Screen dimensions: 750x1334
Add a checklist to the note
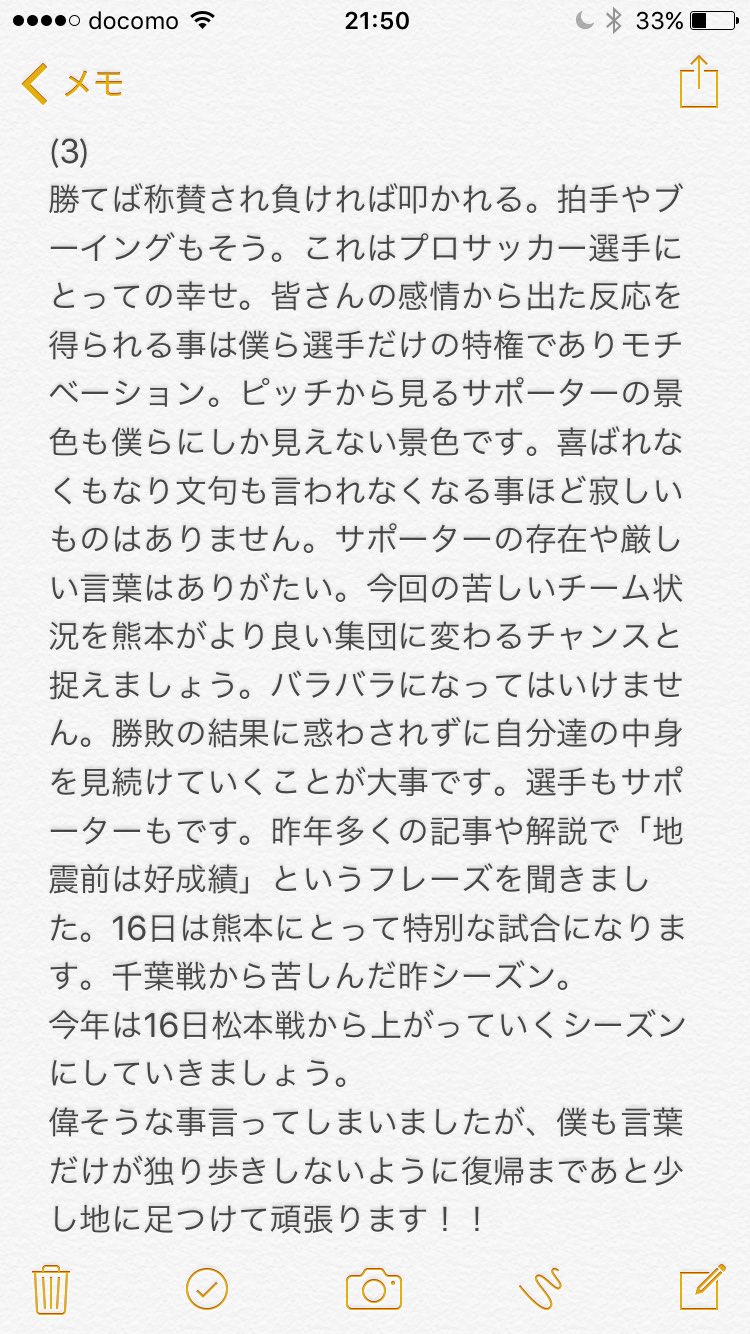point(207,1288)
